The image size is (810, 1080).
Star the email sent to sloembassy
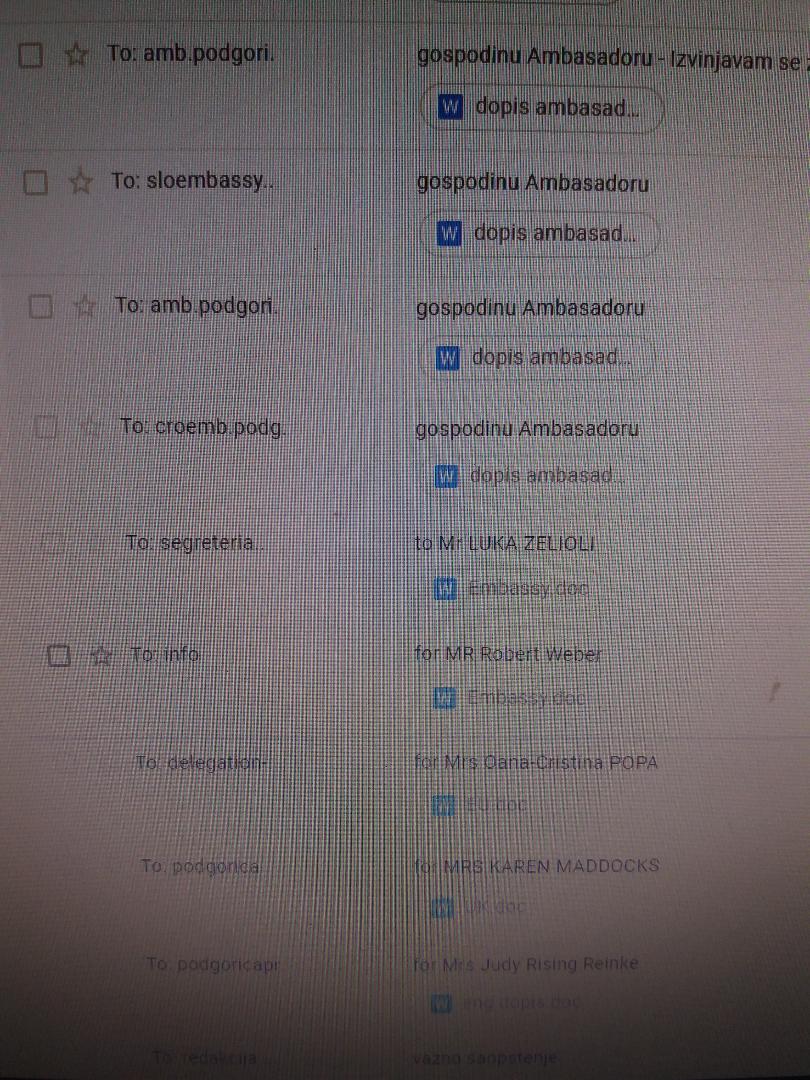coord(81,182)
